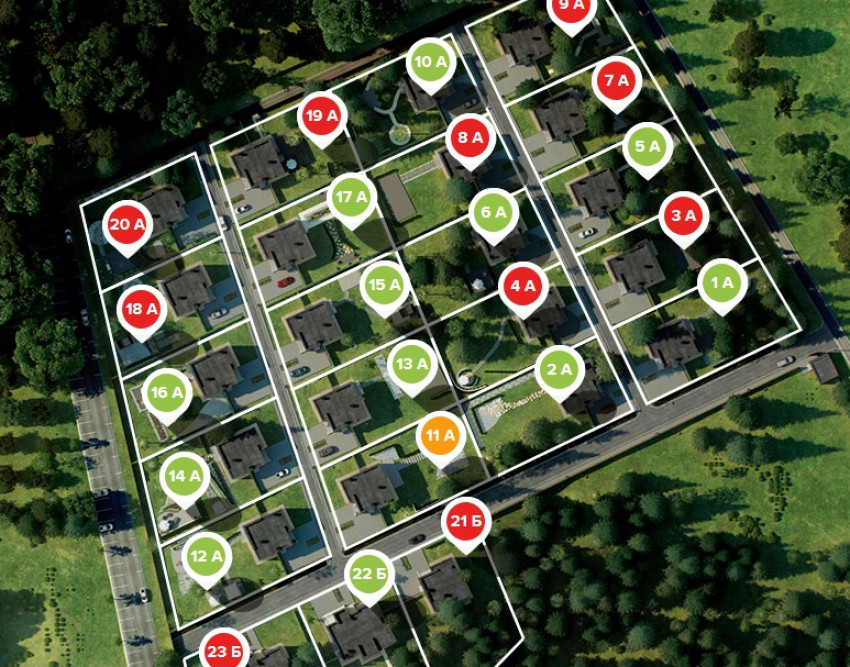Tap the red 19 A marker

coord(321,116)
